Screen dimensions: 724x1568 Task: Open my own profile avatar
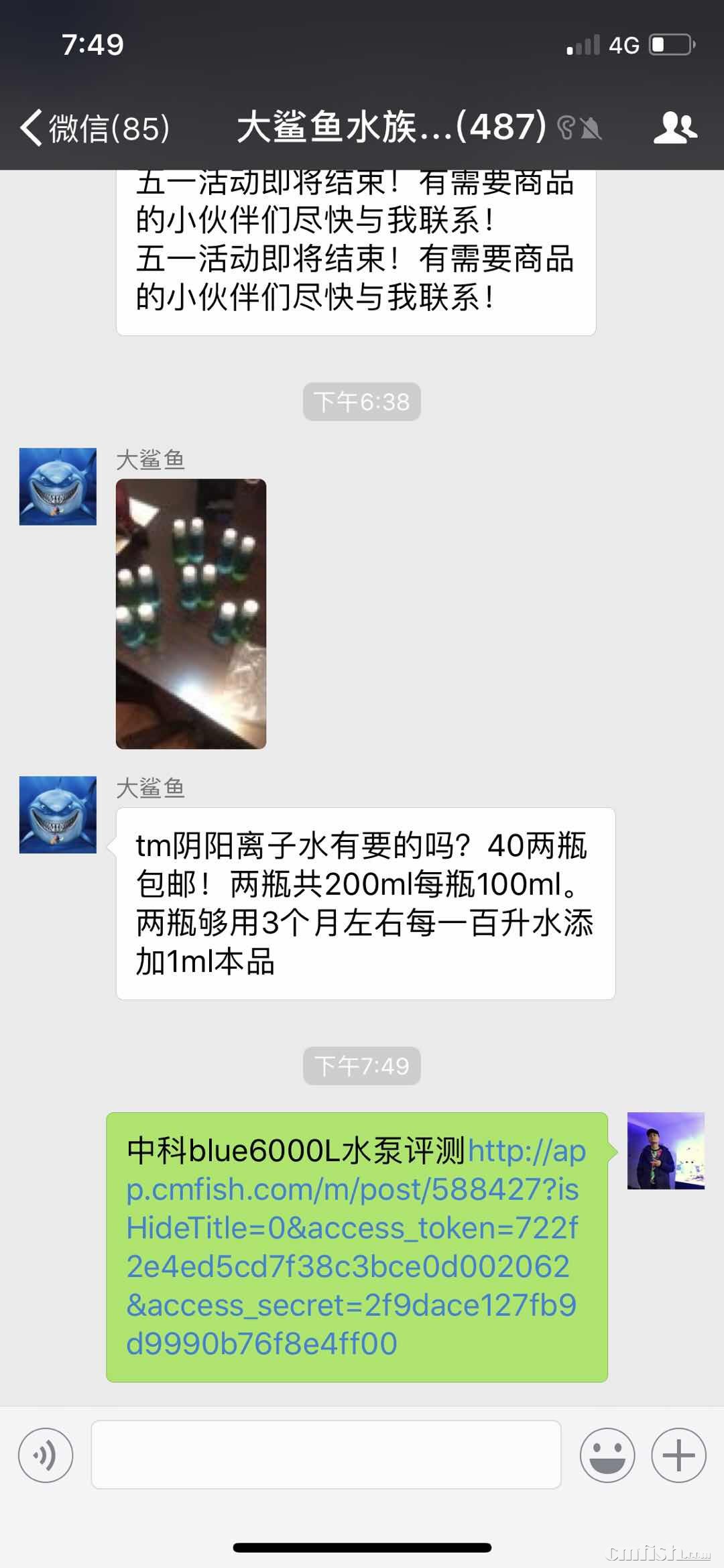coord(666,1150)
